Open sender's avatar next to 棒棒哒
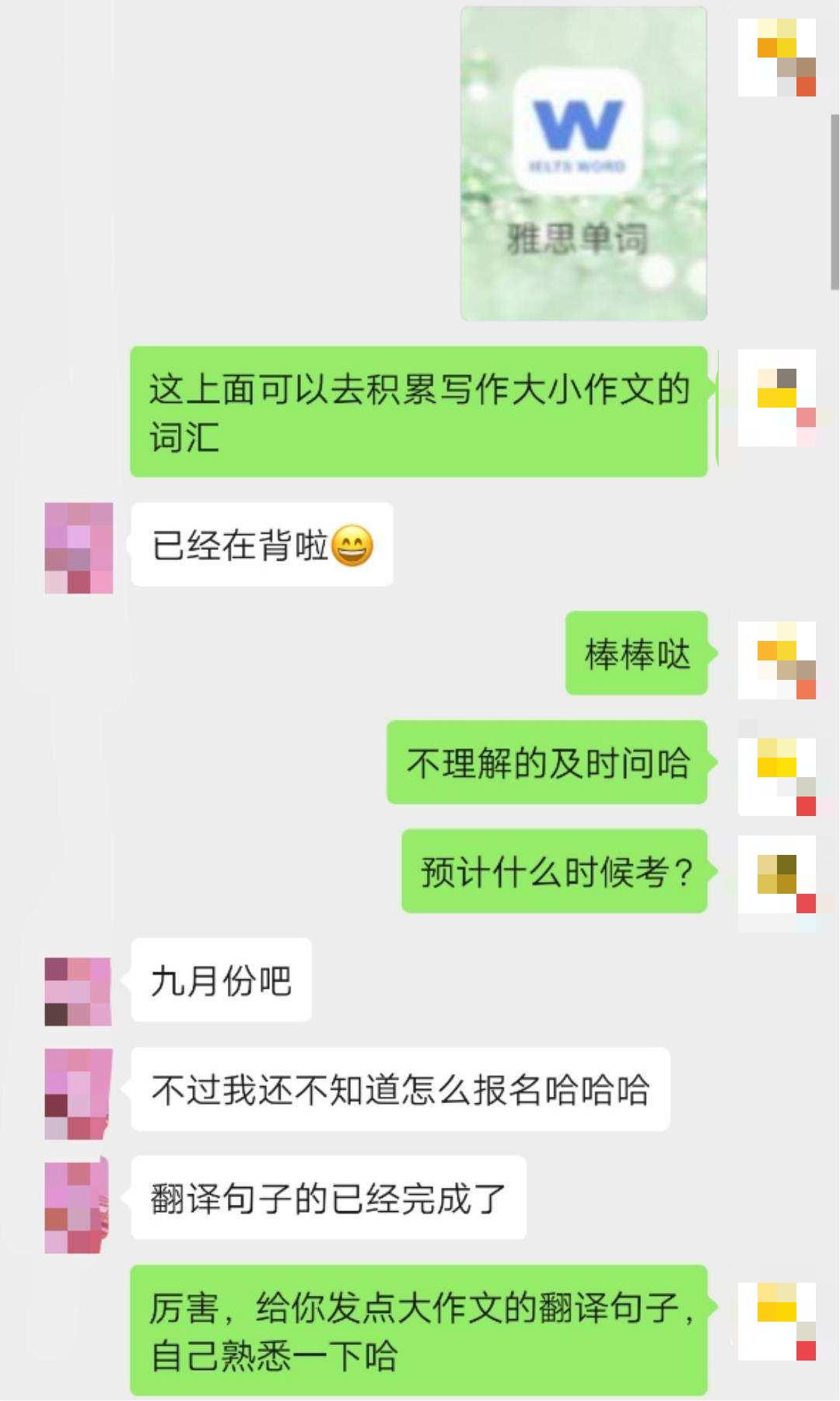The height and width of the screenshot is (1401, 840). pos(776,660)
